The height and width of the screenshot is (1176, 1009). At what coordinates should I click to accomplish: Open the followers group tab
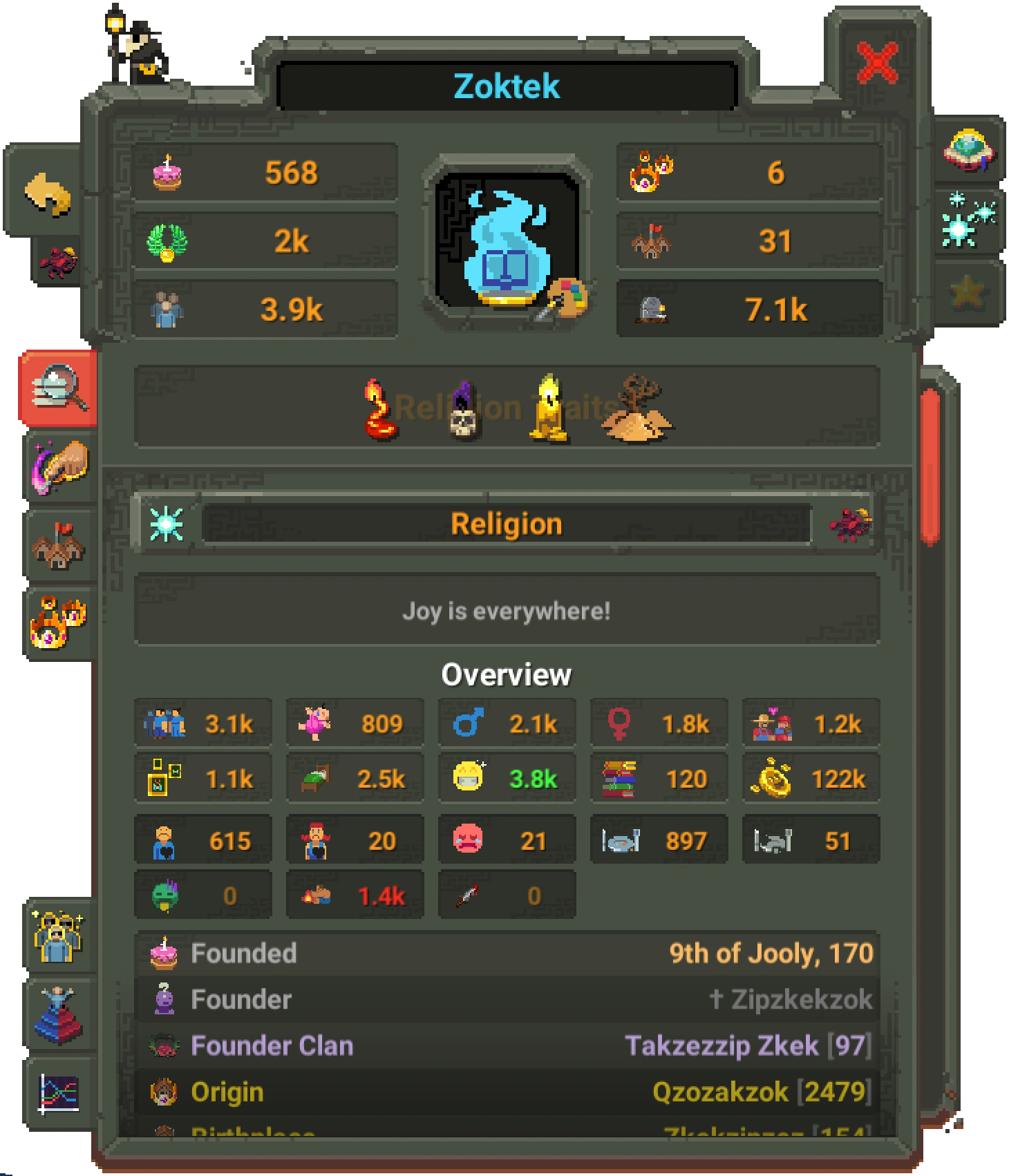coord(57,936)
